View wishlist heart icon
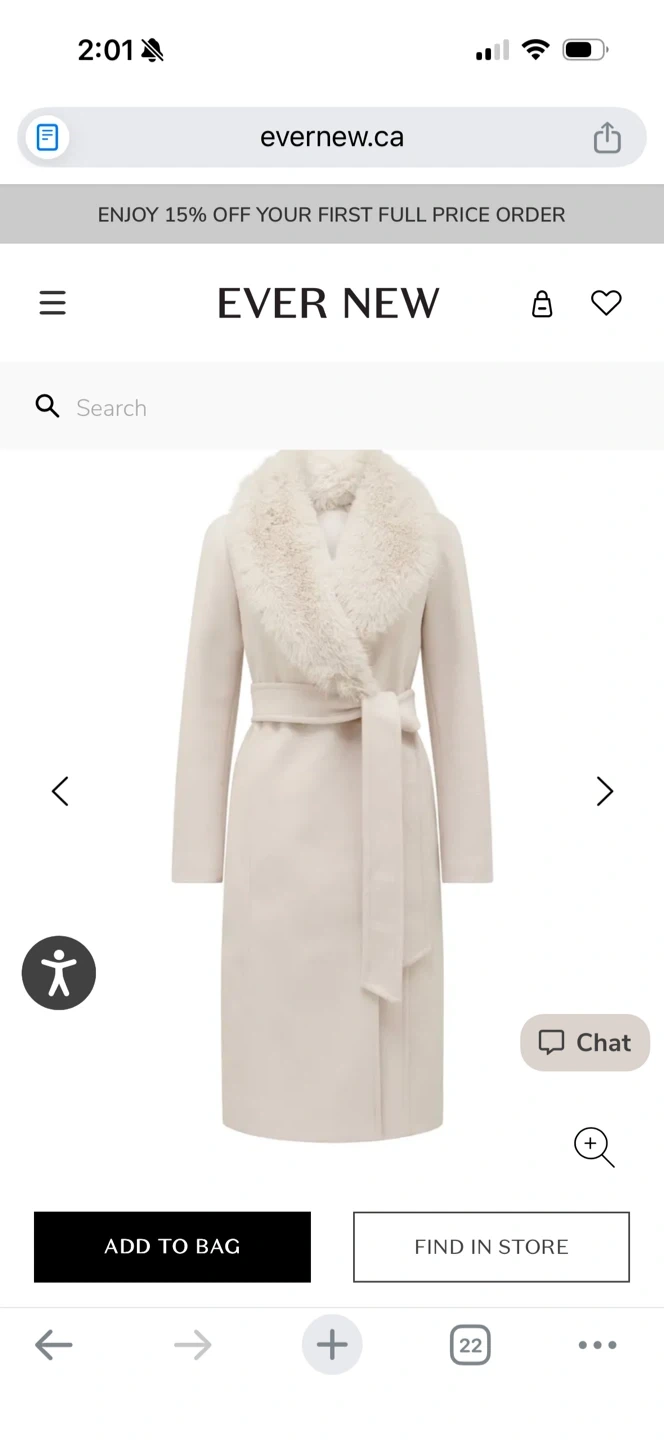This screenshot has width=664, height=1440. [606, 302]
